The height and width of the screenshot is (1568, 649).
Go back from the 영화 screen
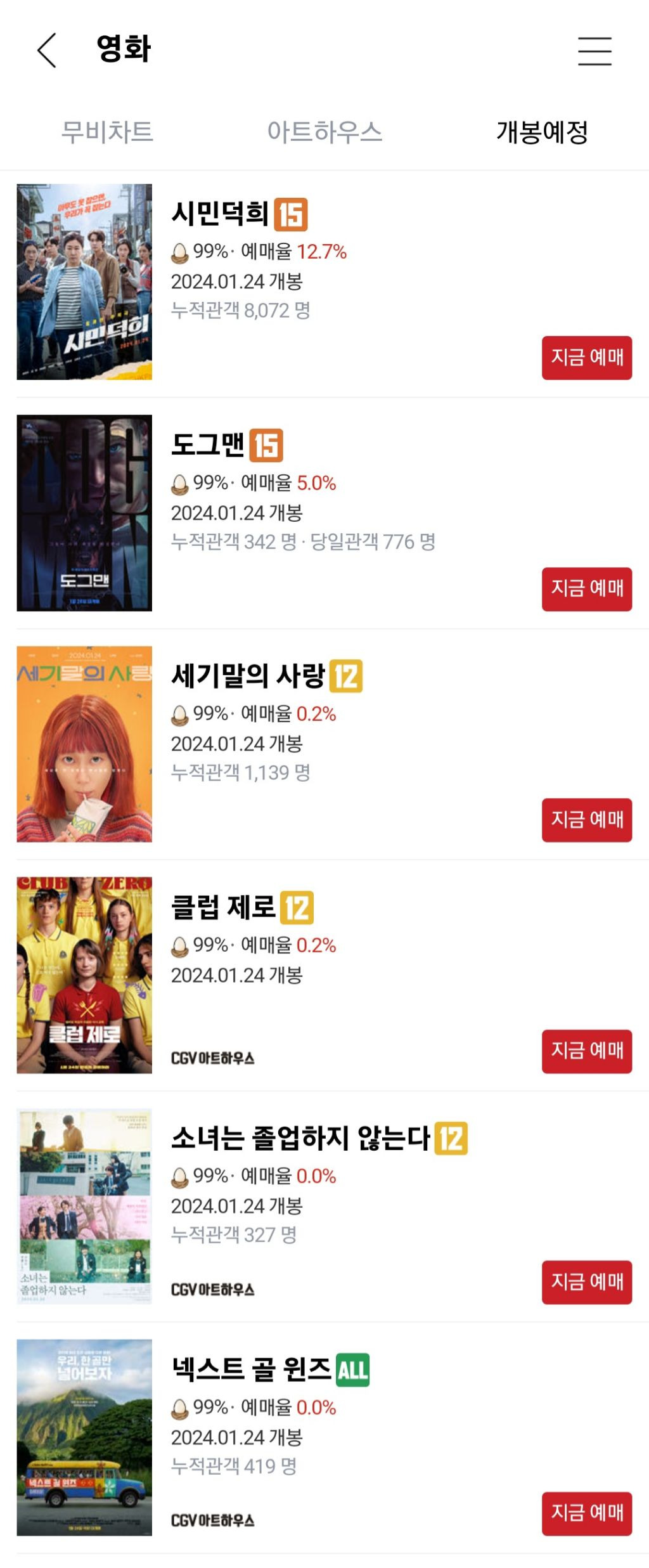47,50
